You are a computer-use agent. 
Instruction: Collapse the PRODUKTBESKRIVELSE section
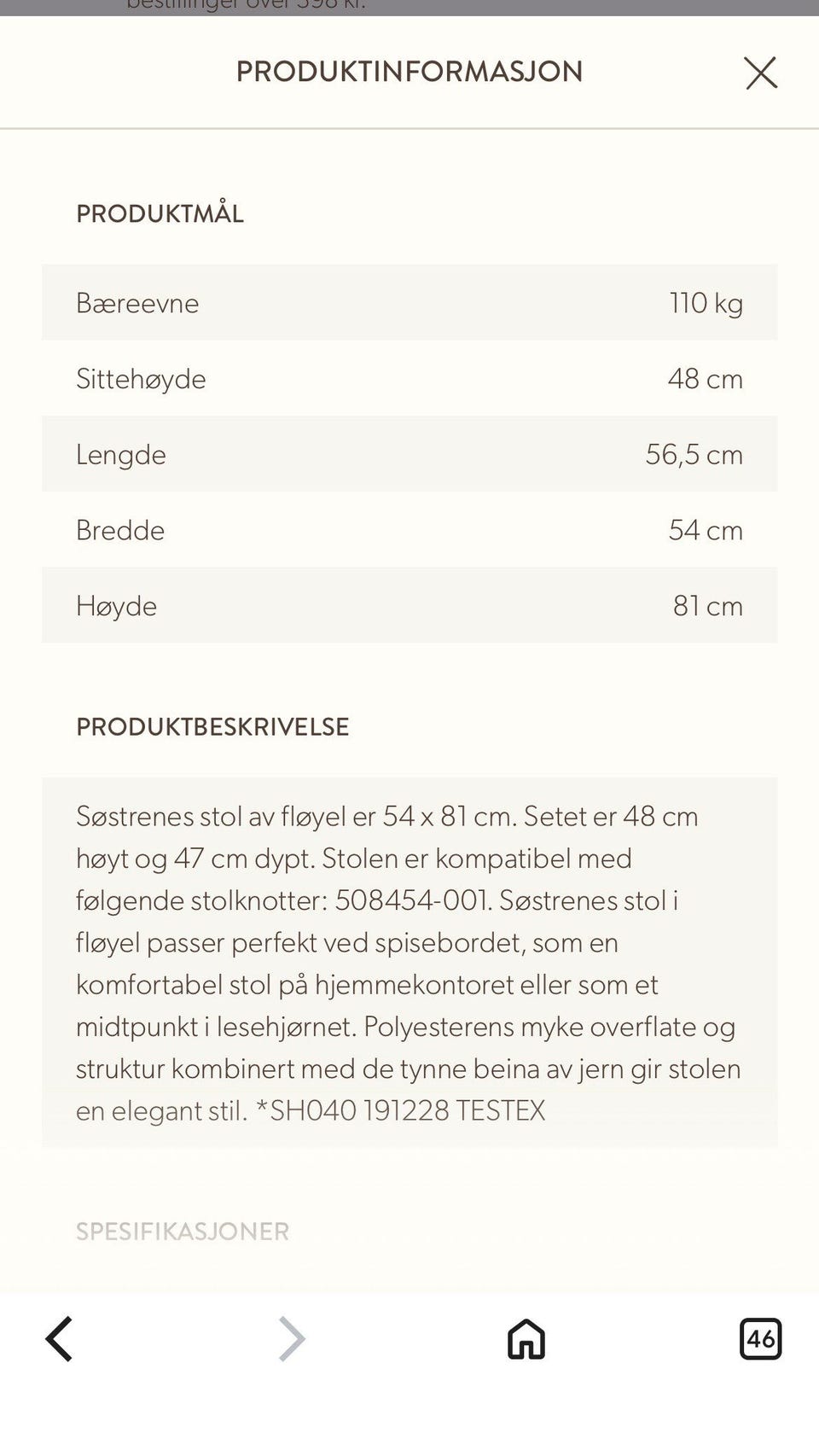tap(213, 726)
